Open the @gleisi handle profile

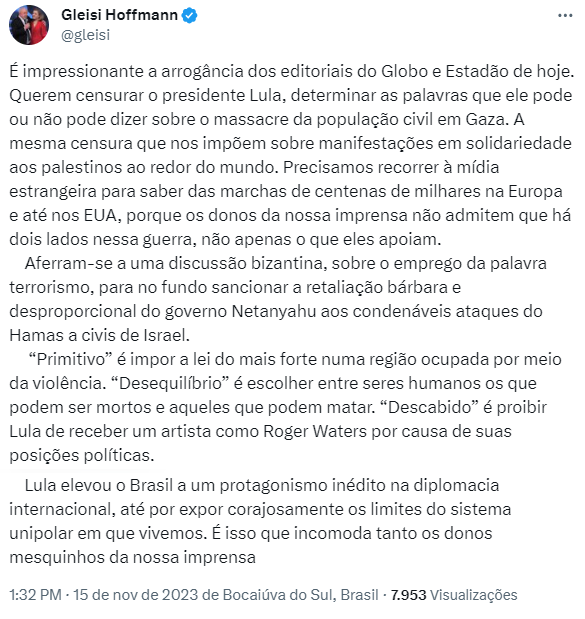tap(86, 35)
